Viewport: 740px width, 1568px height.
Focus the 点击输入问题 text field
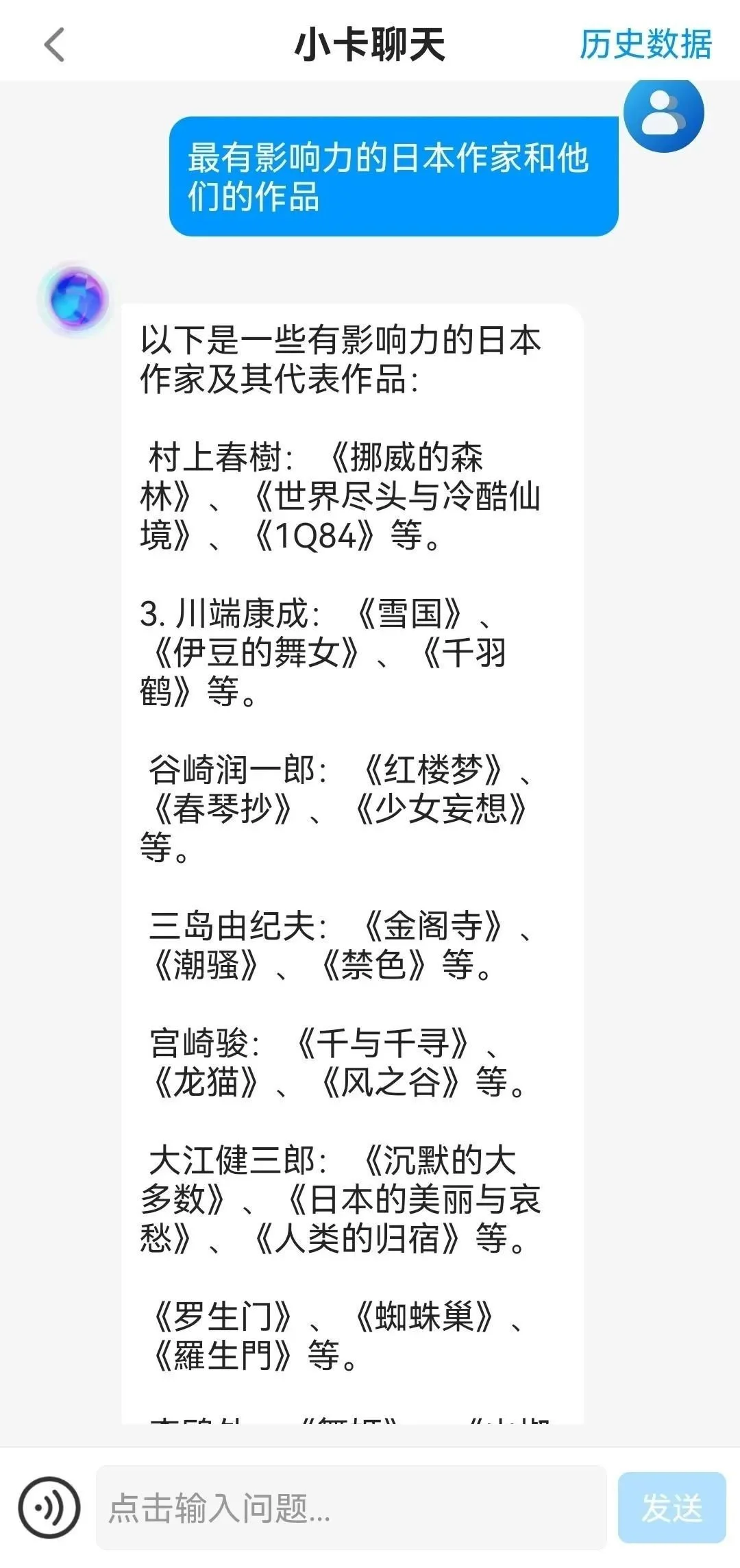(351, 1508)
